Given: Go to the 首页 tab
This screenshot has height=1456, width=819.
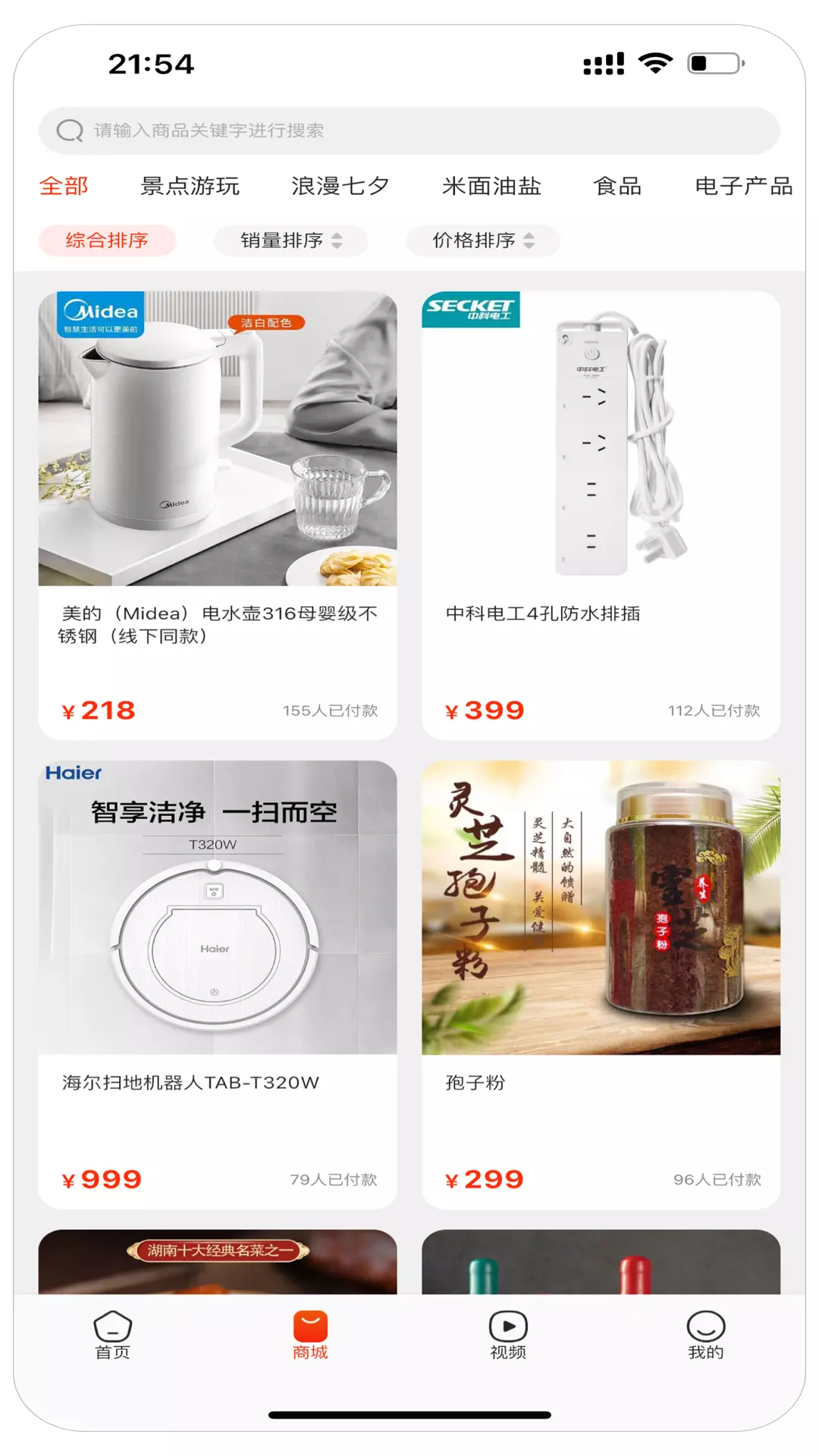Looking at the screenshot, I should (x=112, y=1336).
